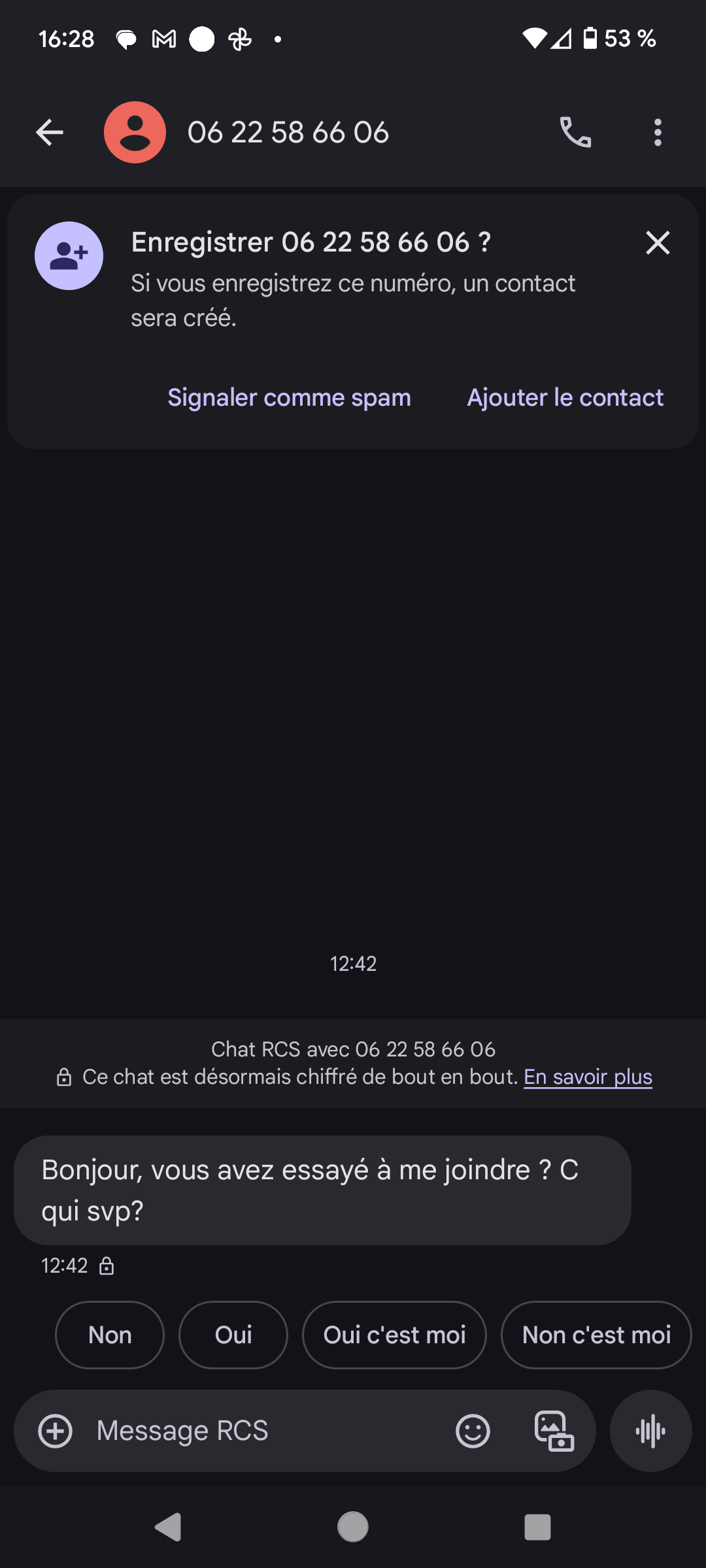Open the contact avatar for details
This screenshot has height=1568, width=706.
click(135, 133)
